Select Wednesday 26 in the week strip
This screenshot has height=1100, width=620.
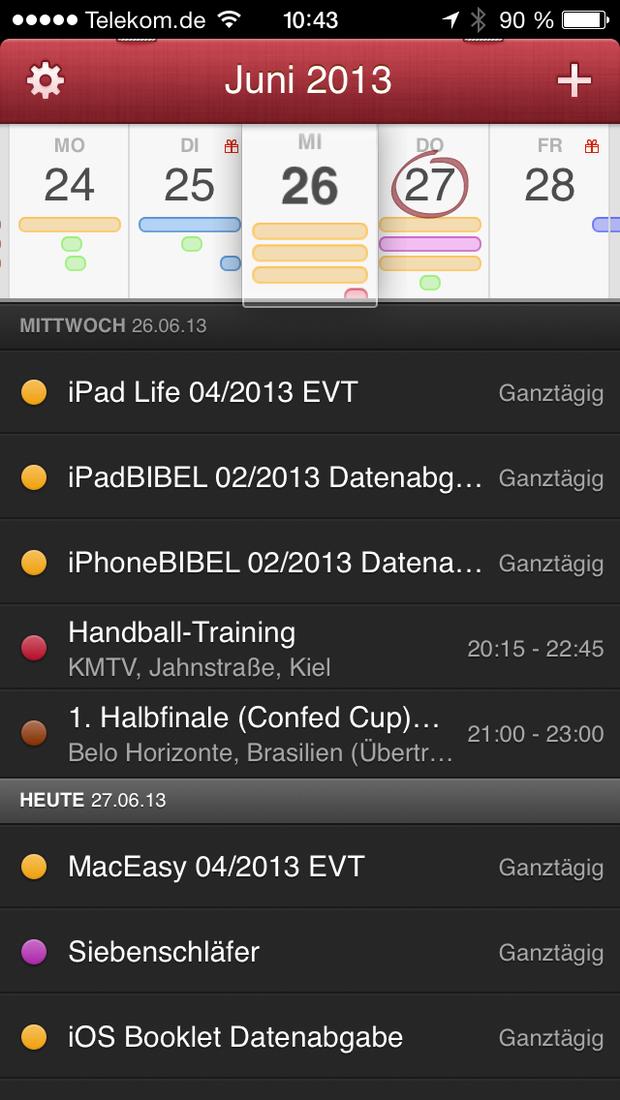pos(310,215)
